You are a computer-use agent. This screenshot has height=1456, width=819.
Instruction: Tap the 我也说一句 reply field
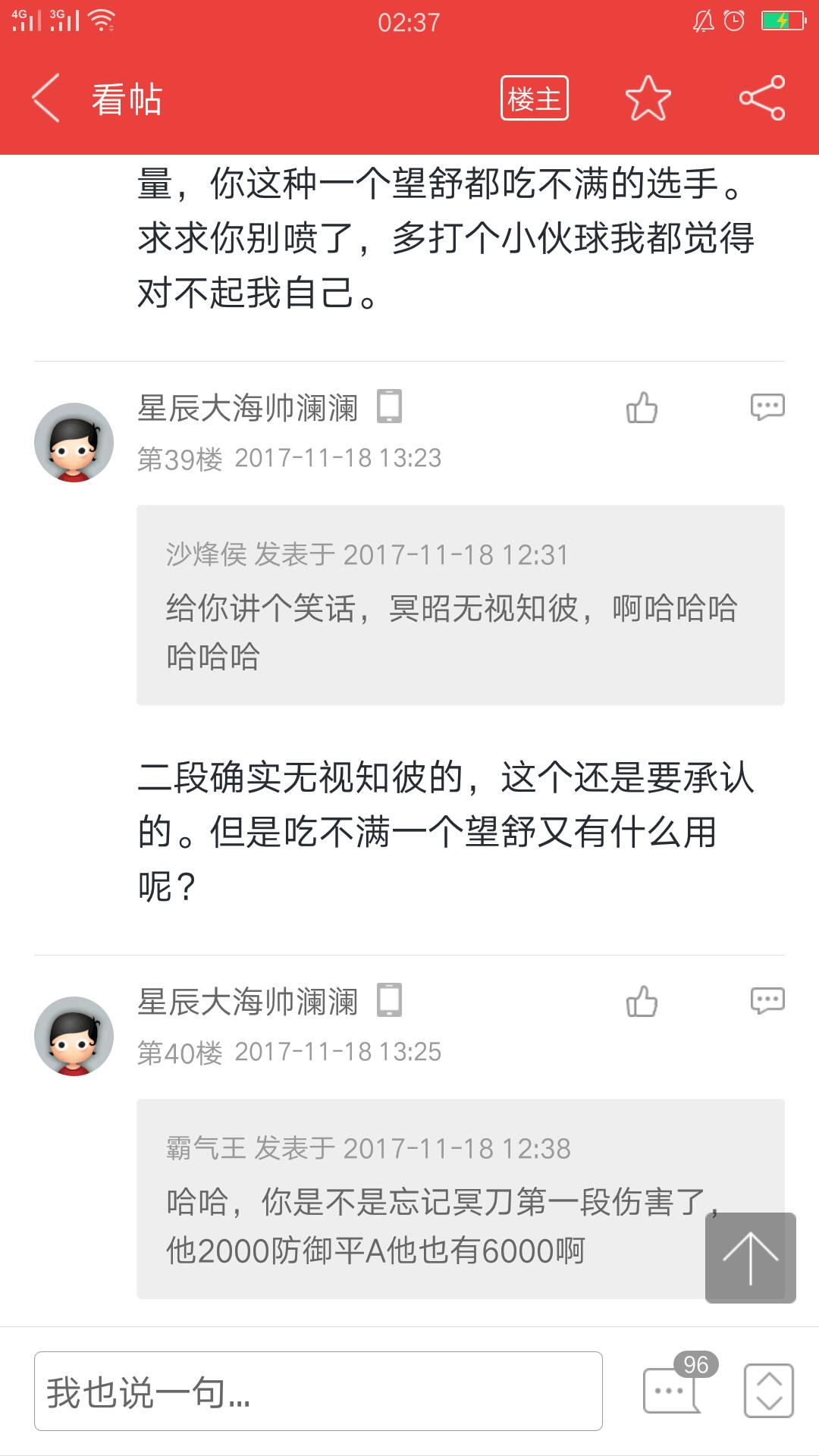click(318, 1392)
